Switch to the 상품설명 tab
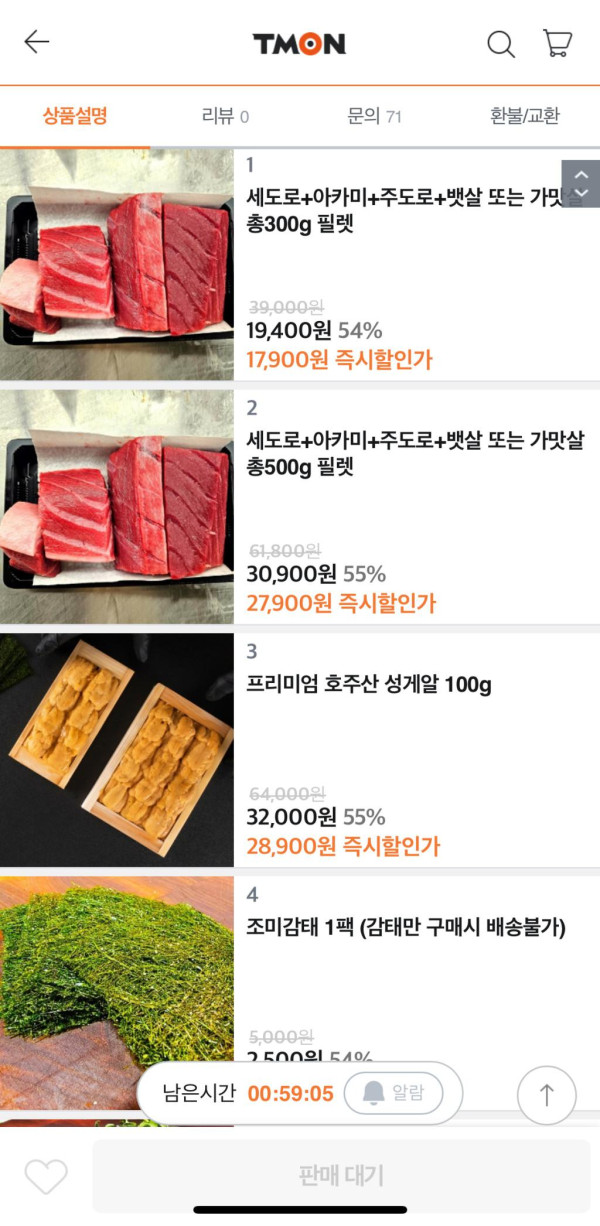The height and width of the screenshot is (1226, 600). [75, 116]
